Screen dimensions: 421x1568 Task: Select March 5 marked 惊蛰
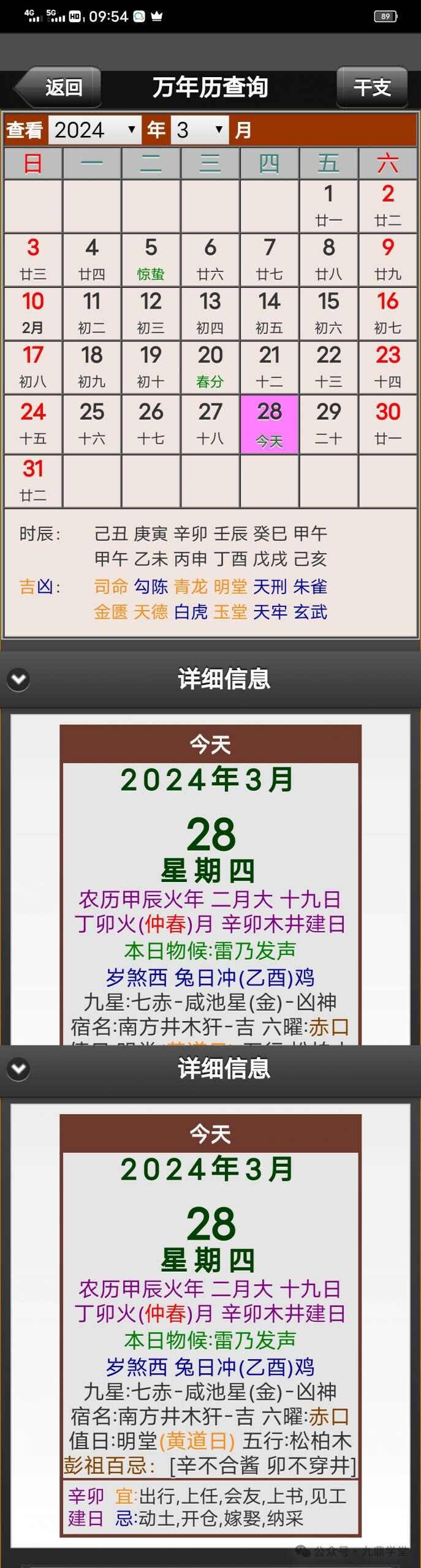[x=151, y=260]
